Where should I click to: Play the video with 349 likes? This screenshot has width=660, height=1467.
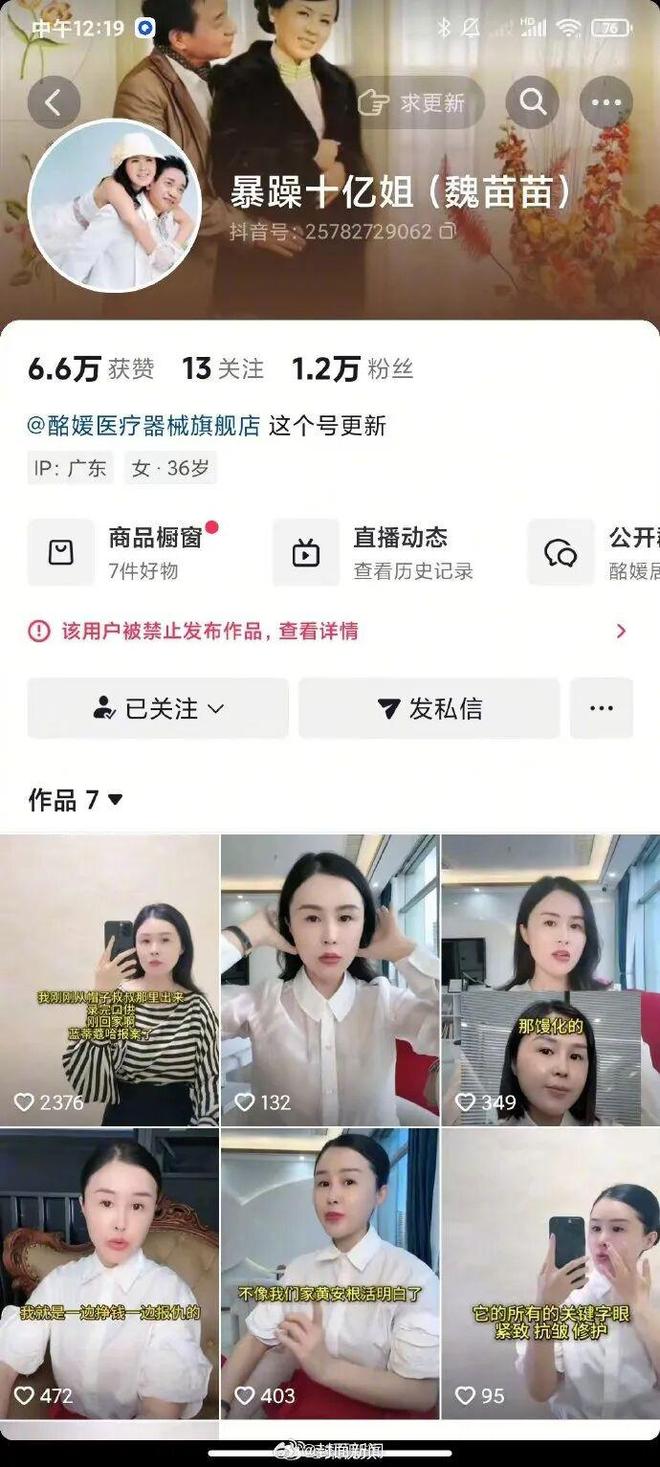[x=550, y=980]
